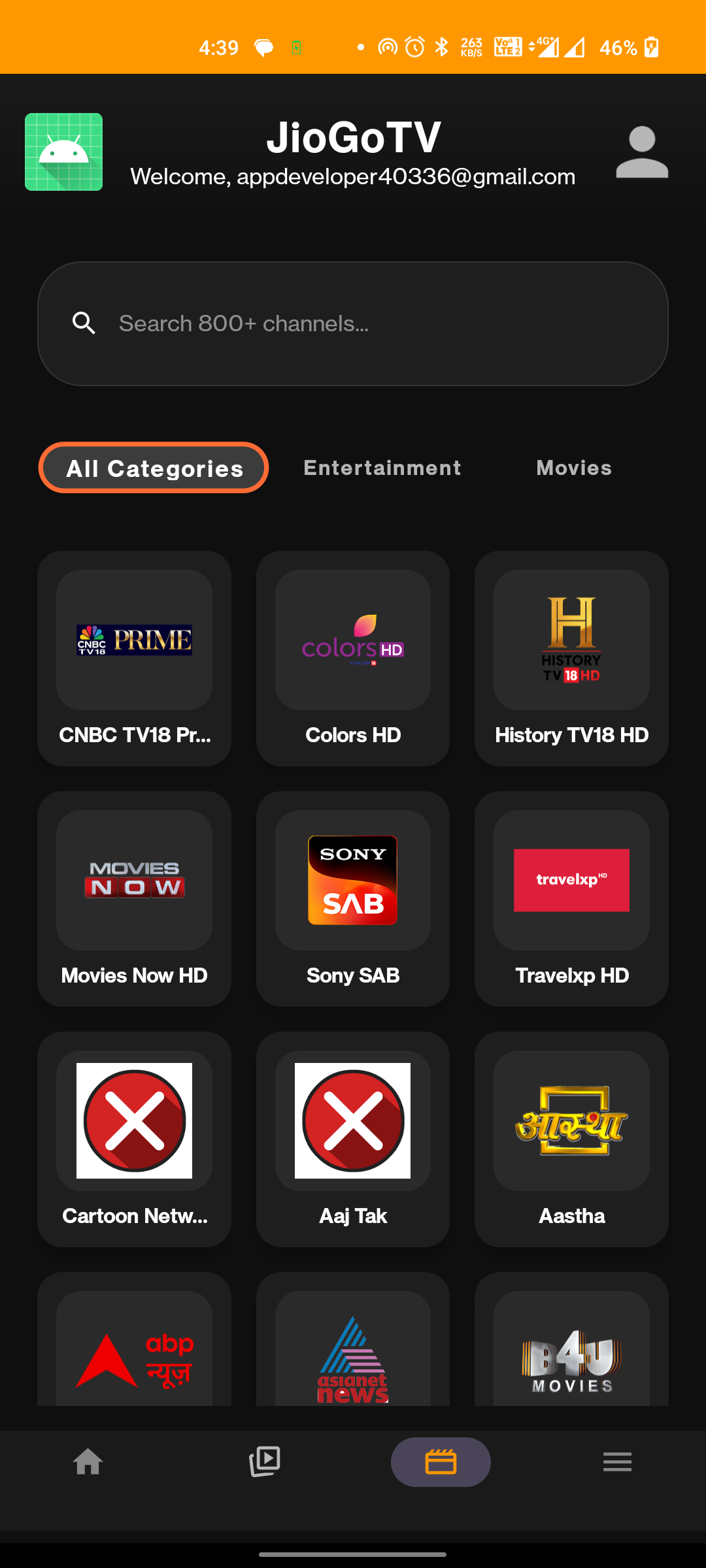This screenshot has width=706, height=1568.
Task: Click the Aastha channel logo
Action: coord(571,1121)
